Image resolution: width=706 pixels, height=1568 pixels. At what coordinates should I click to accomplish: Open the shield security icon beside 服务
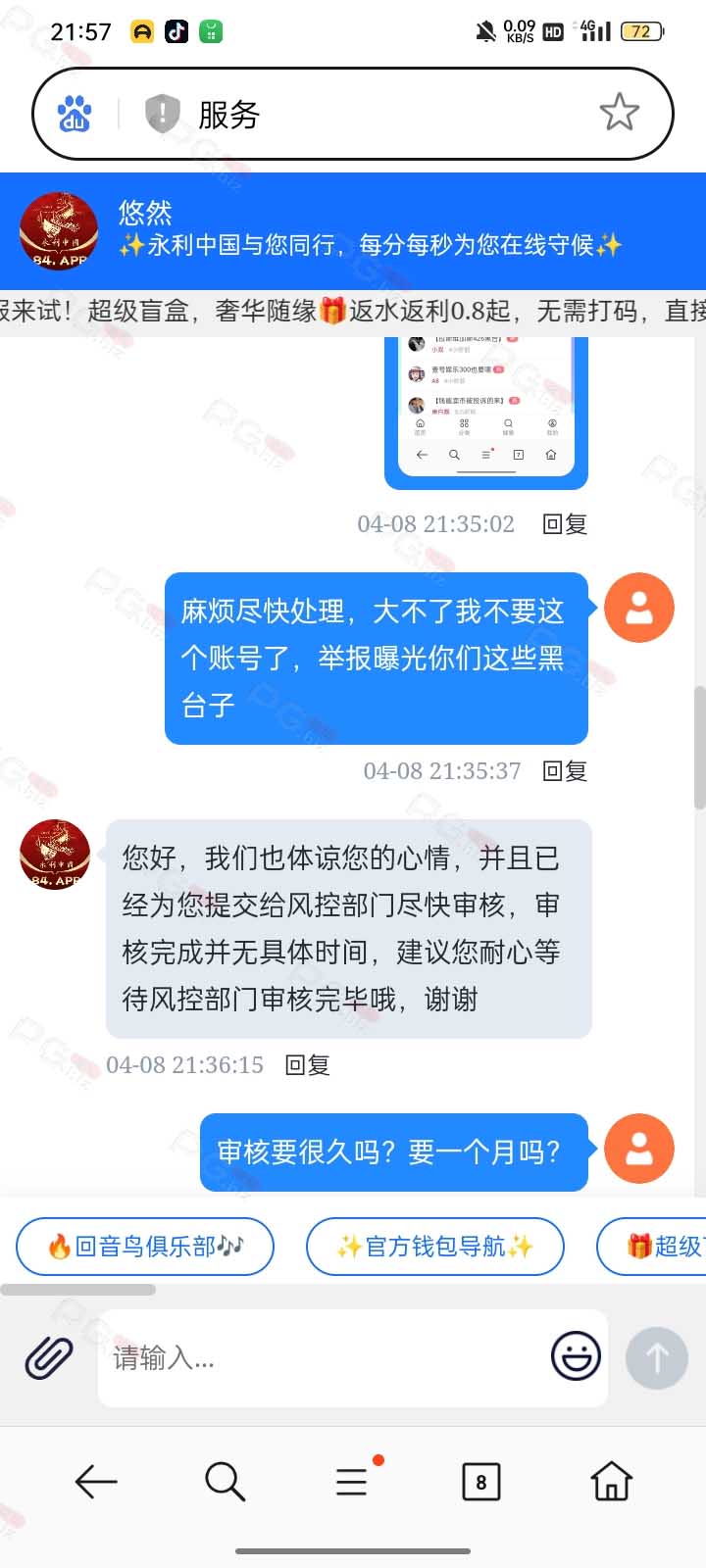click(x=163, y=114)
